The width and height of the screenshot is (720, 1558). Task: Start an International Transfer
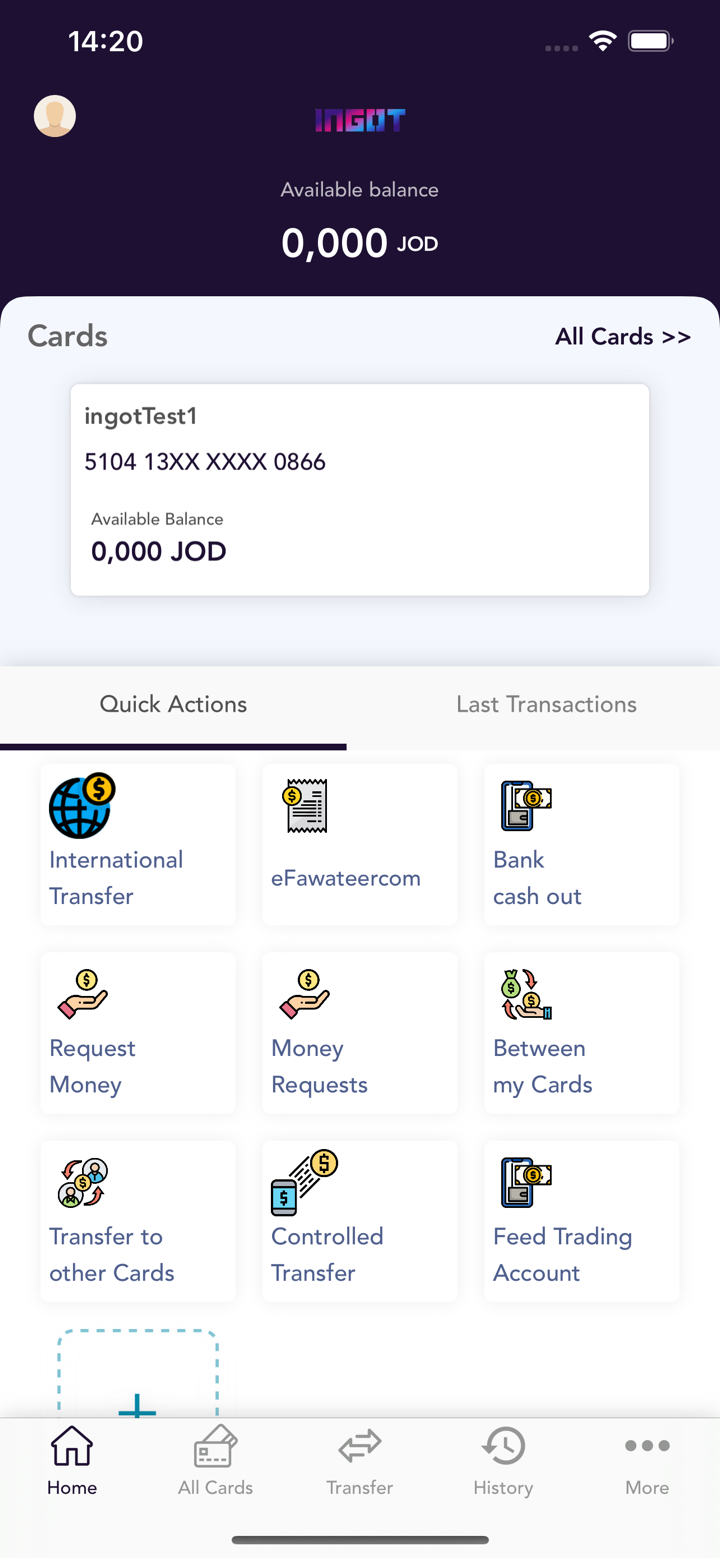(x=138, y=845)
